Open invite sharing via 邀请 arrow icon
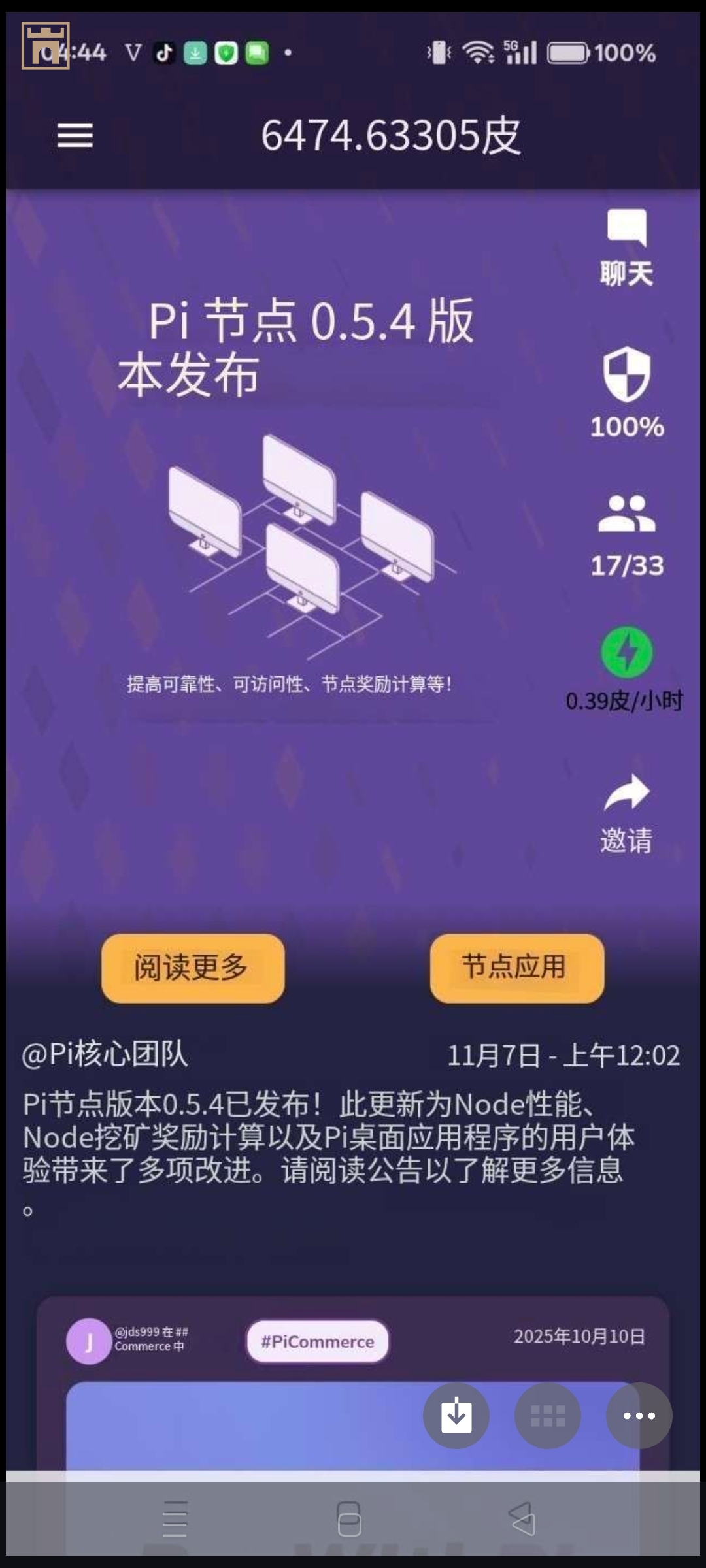 (x=626, y=797)
